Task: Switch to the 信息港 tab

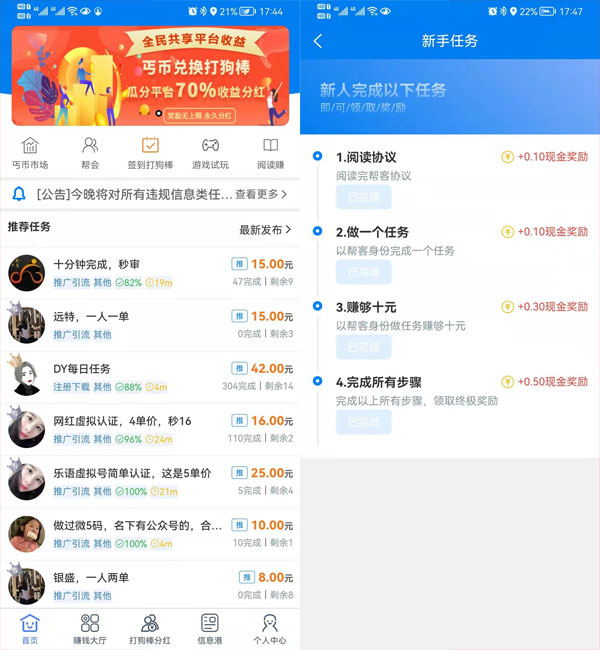Action: tap(210, 629)
